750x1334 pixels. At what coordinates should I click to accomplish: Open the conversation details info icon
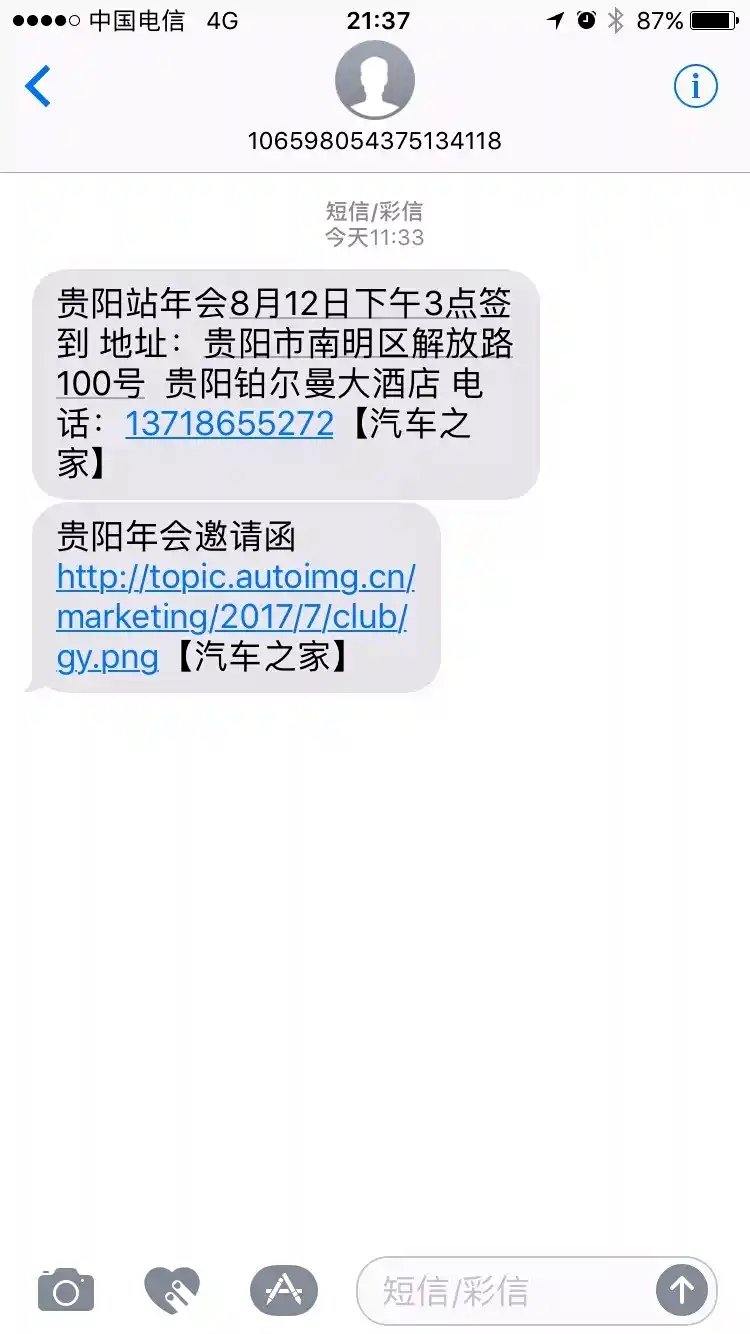tap(695, 87)
